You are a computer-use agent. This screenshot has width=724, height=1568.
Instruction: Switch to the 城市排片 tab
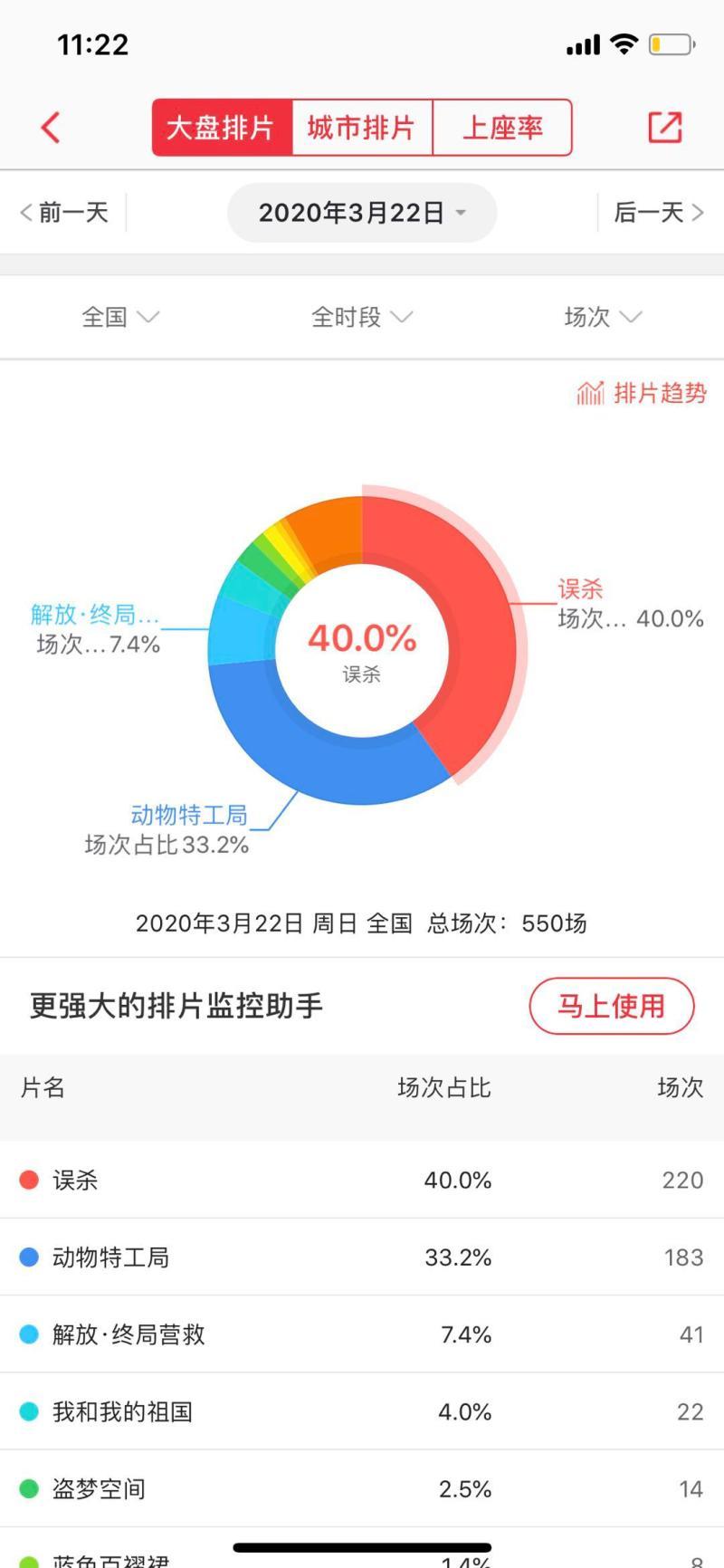click(362, 128)
